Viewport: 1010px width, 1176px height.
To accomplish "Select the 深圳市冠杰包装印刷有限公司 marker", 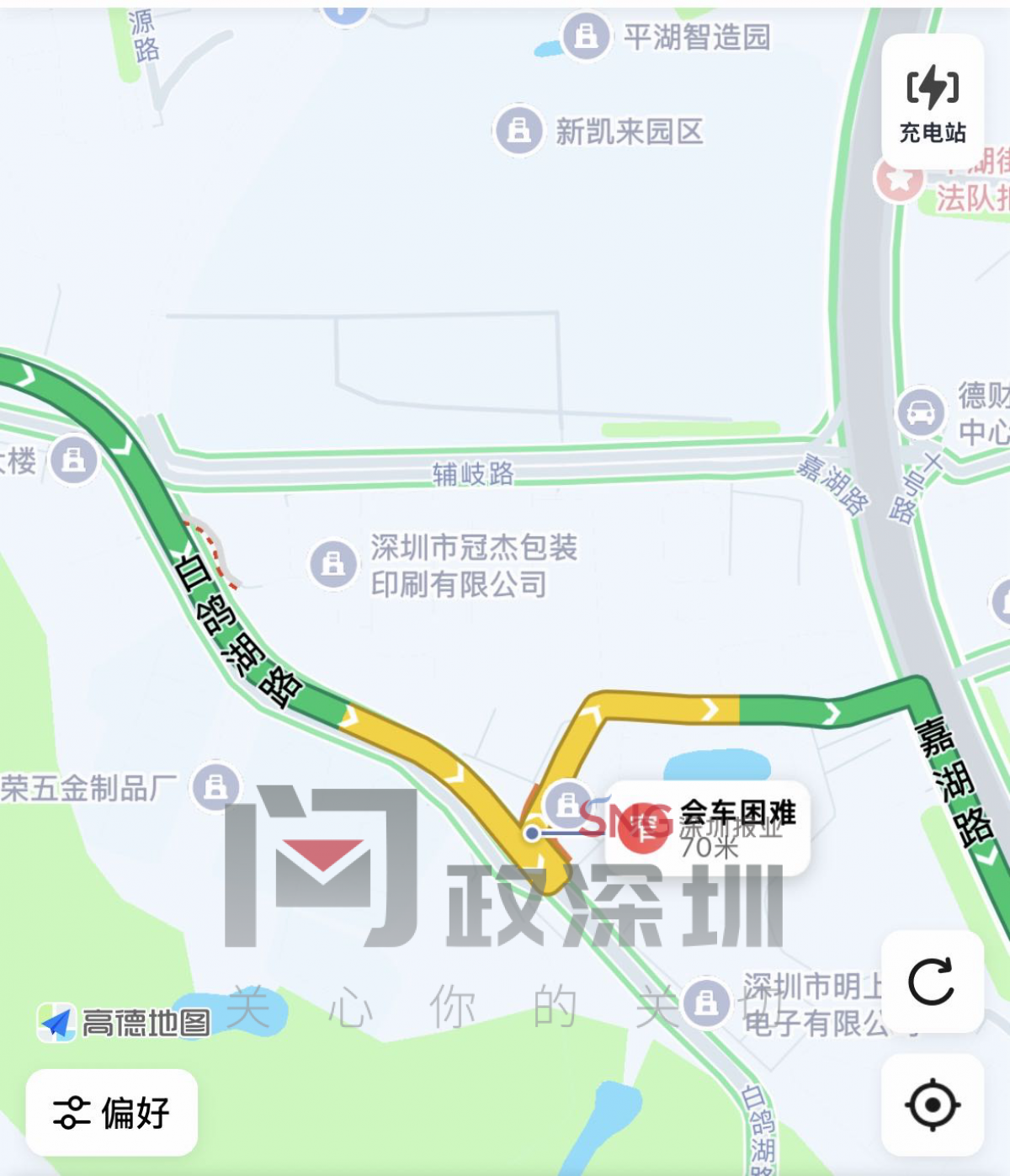I will coord(333,563).
